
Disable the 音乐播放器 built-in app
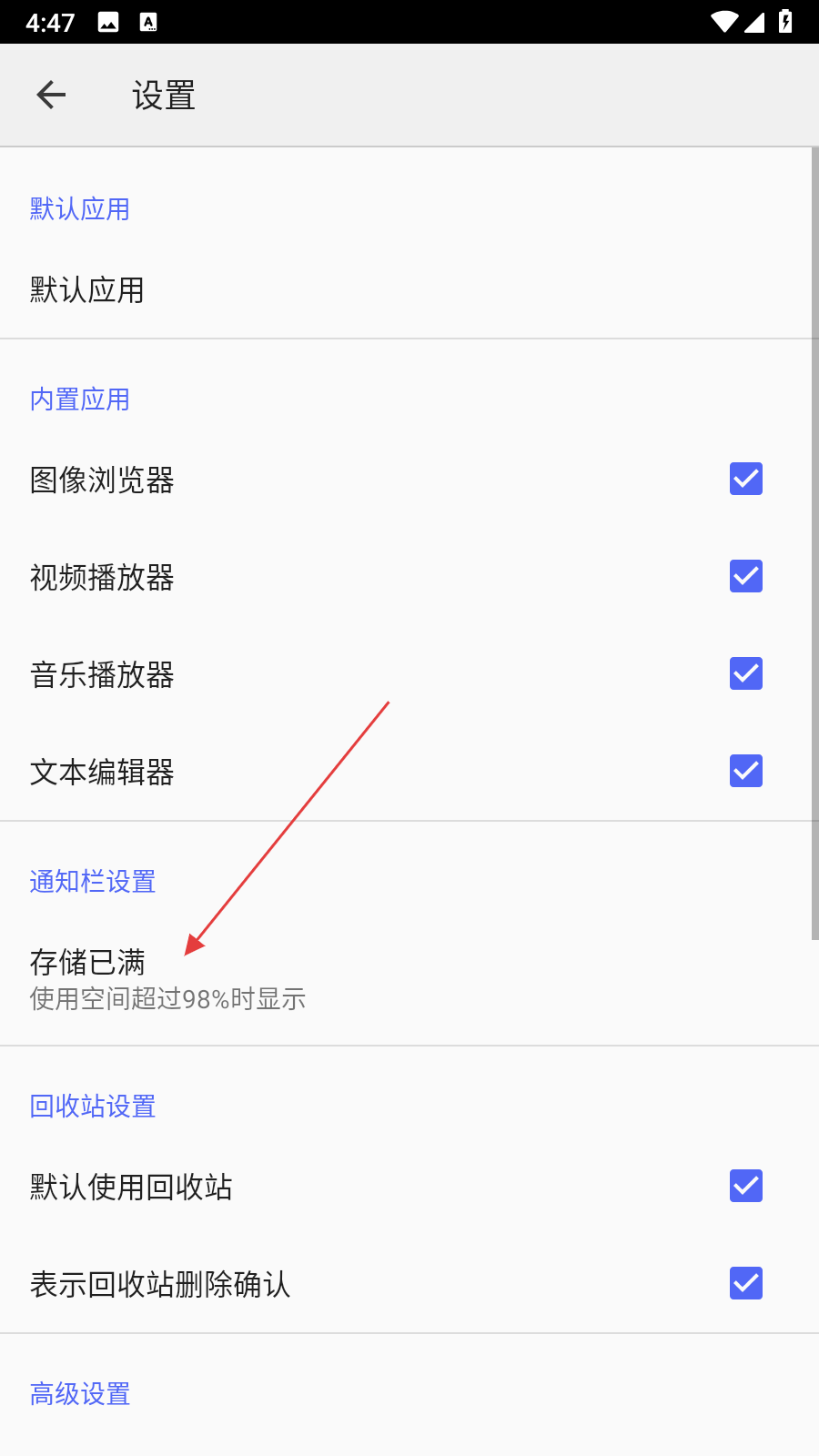click(x=745, y=673)
